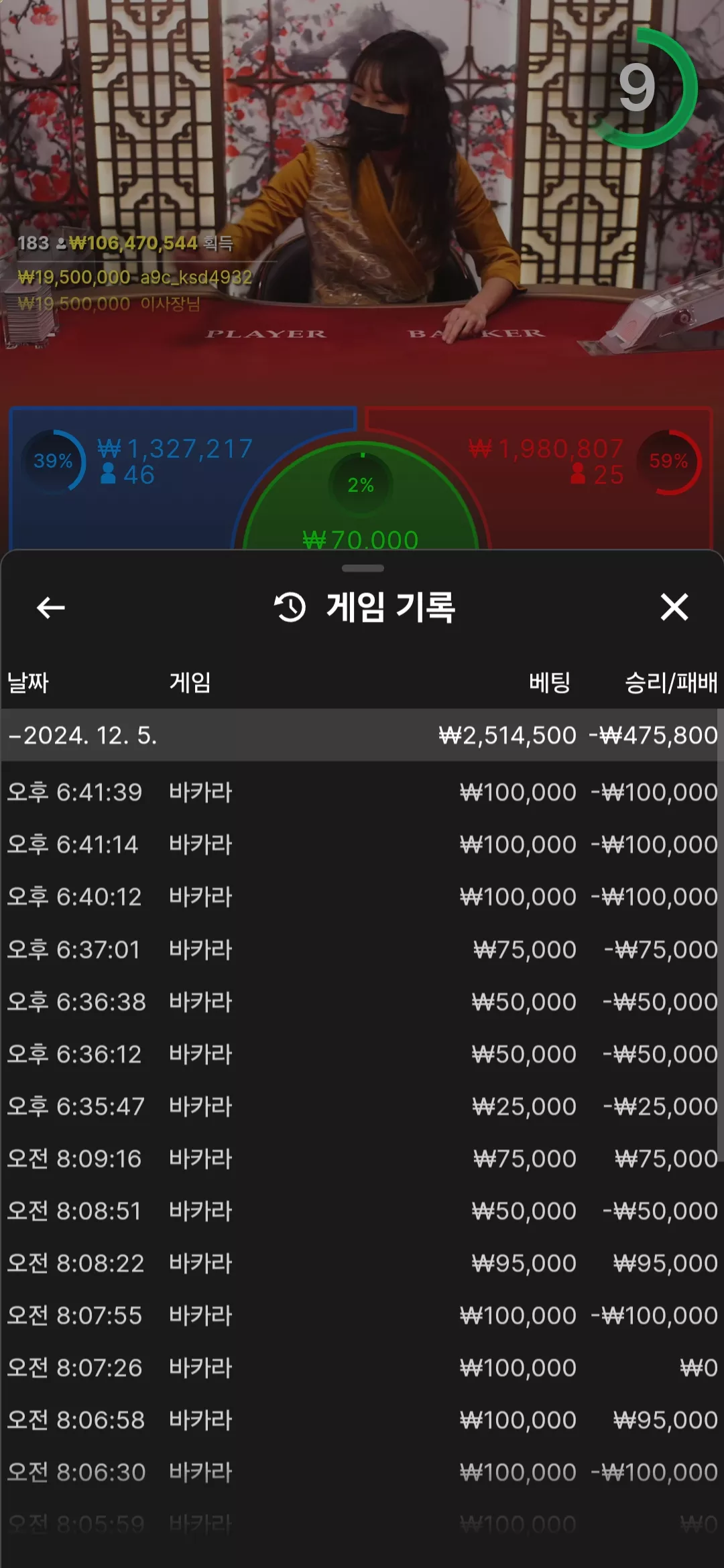Open the 오전 8:07:26 바카라 record
This screenshot has height=1568, width=724.
point(362,1367)
